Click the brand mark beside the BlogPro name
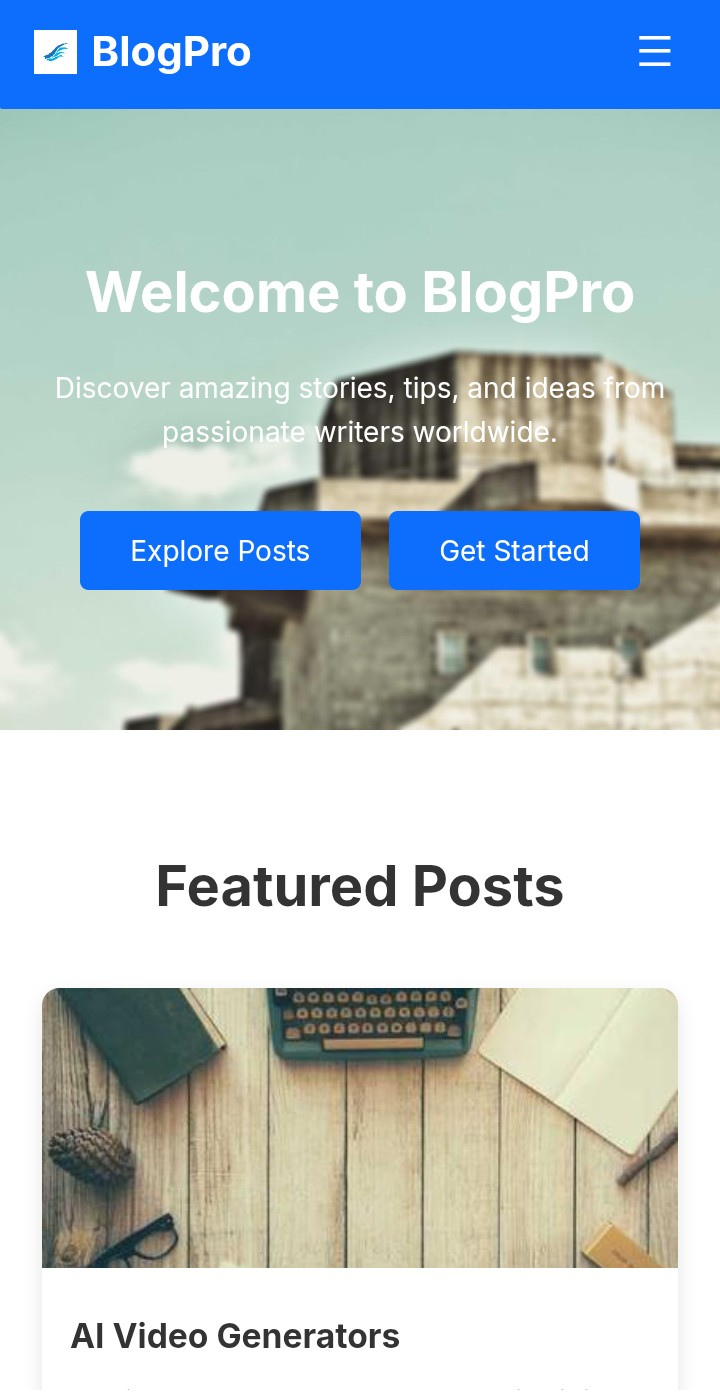This screenshot has height=1393, width=720. coord(55,52)
